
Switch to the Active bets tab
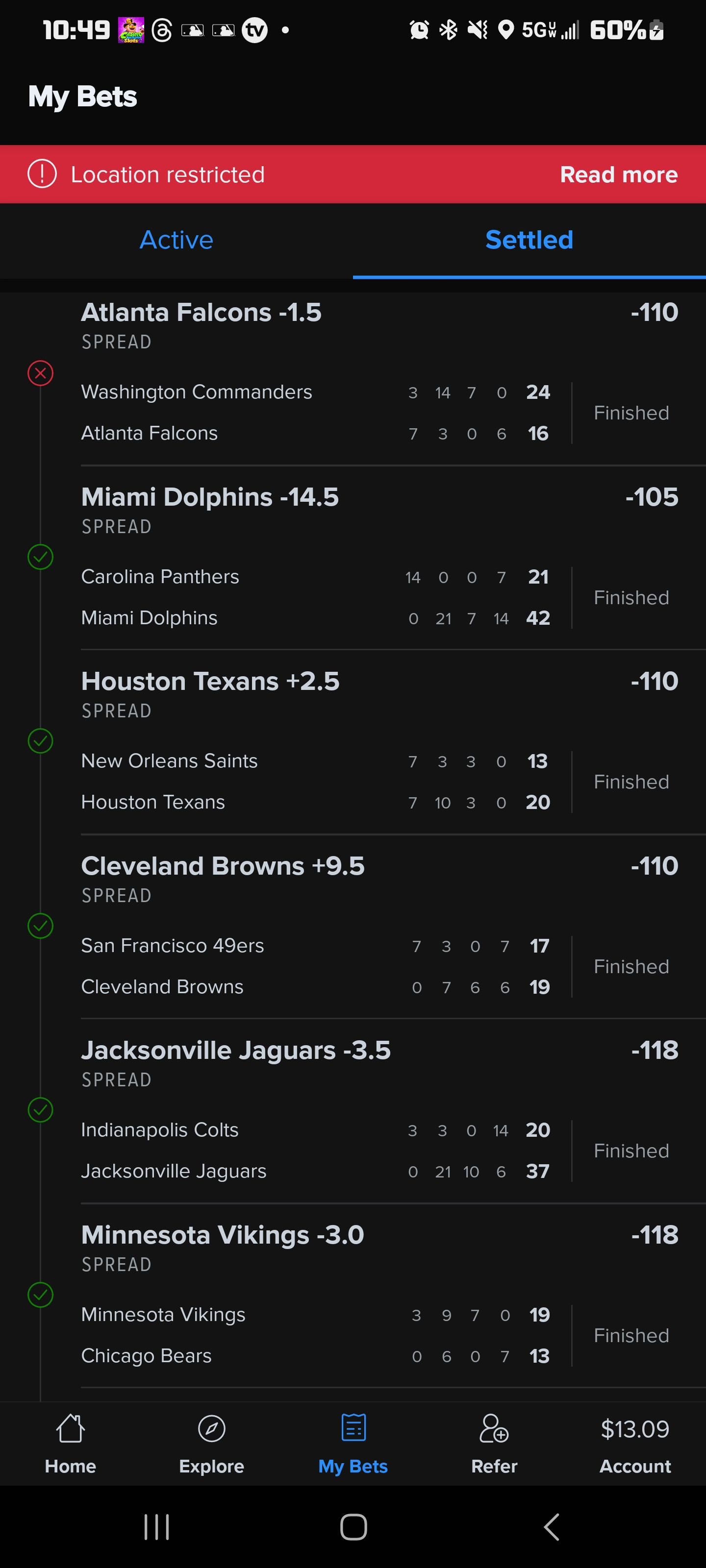click(x=176, y=240)
